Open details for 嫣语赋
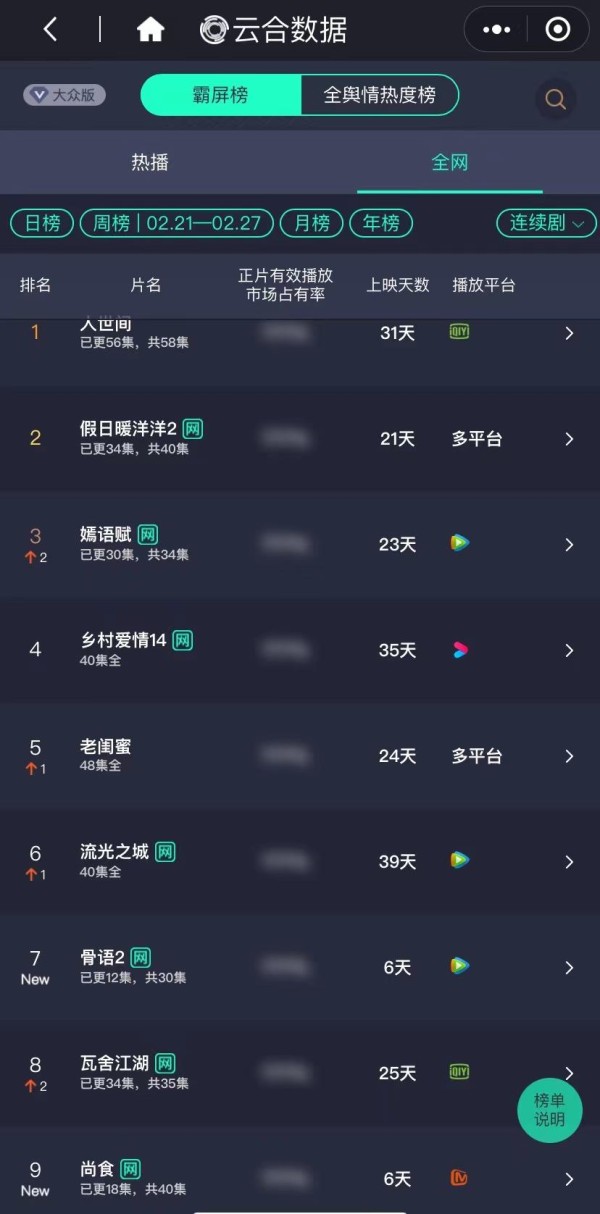The image size is (600, 1214). [300, 545]
